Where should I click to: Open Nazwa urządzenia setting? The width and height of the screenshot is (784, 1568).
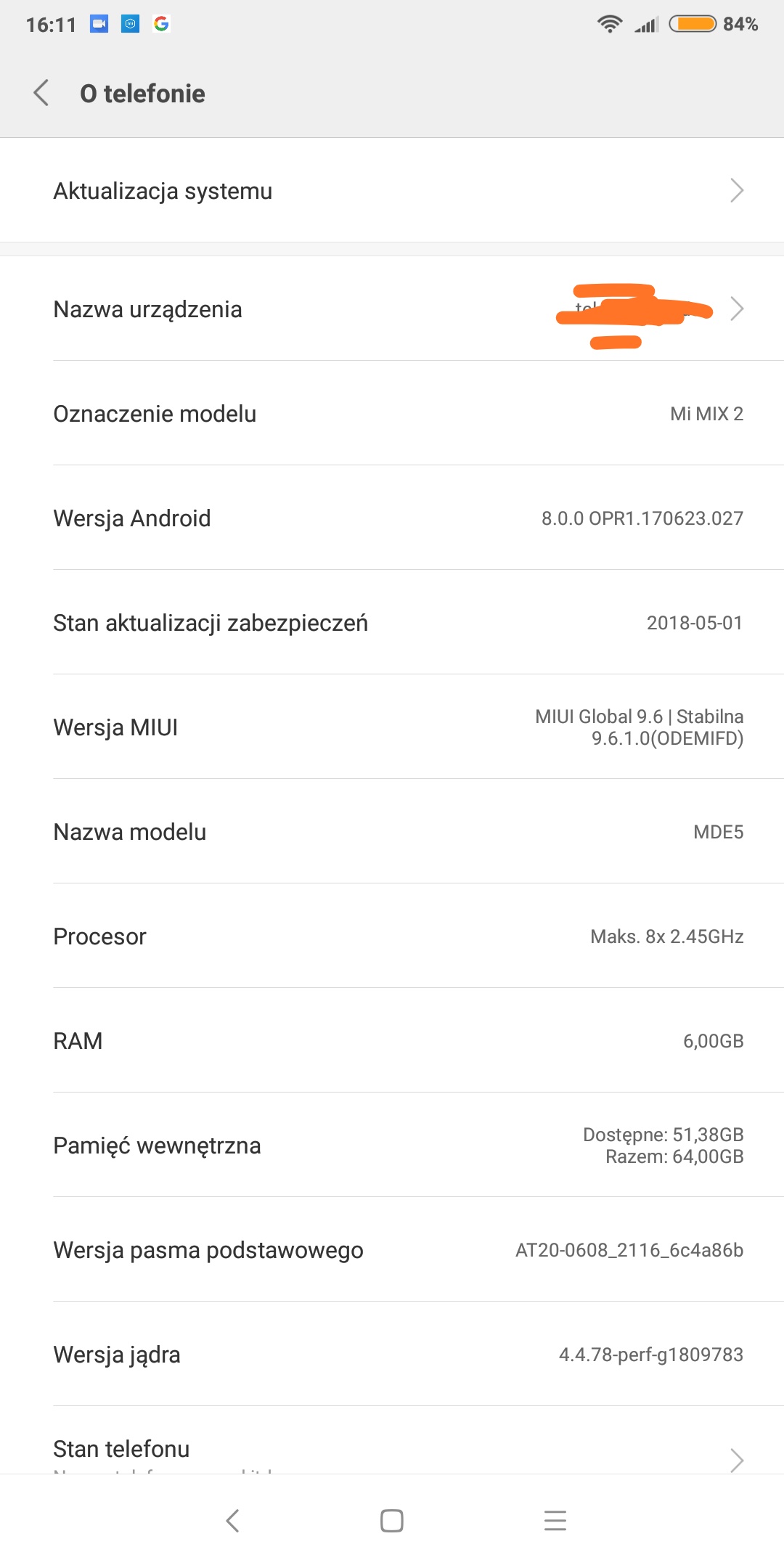click(392, 309)
